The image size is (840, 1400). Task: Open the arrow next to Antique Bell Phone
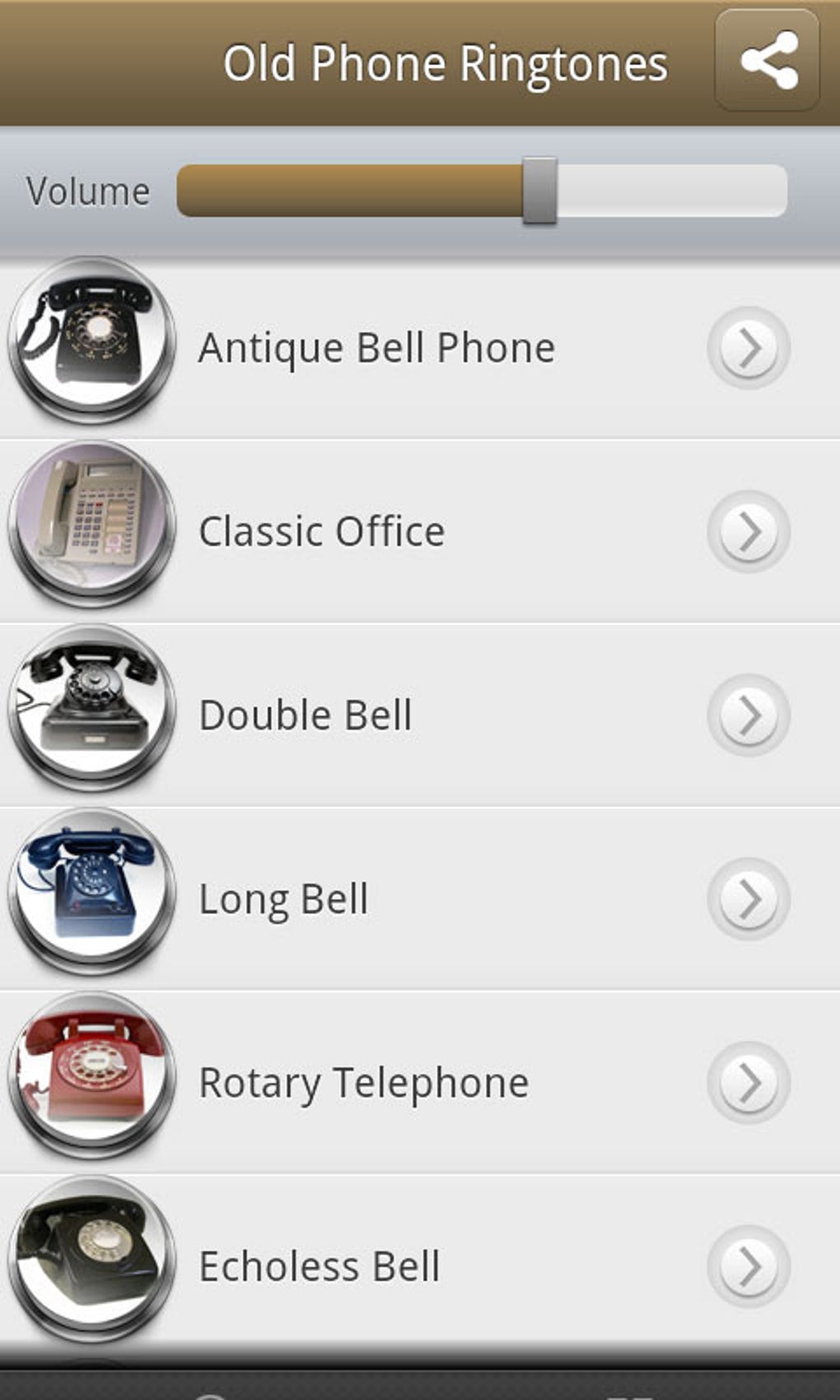(x=749, y=348)
